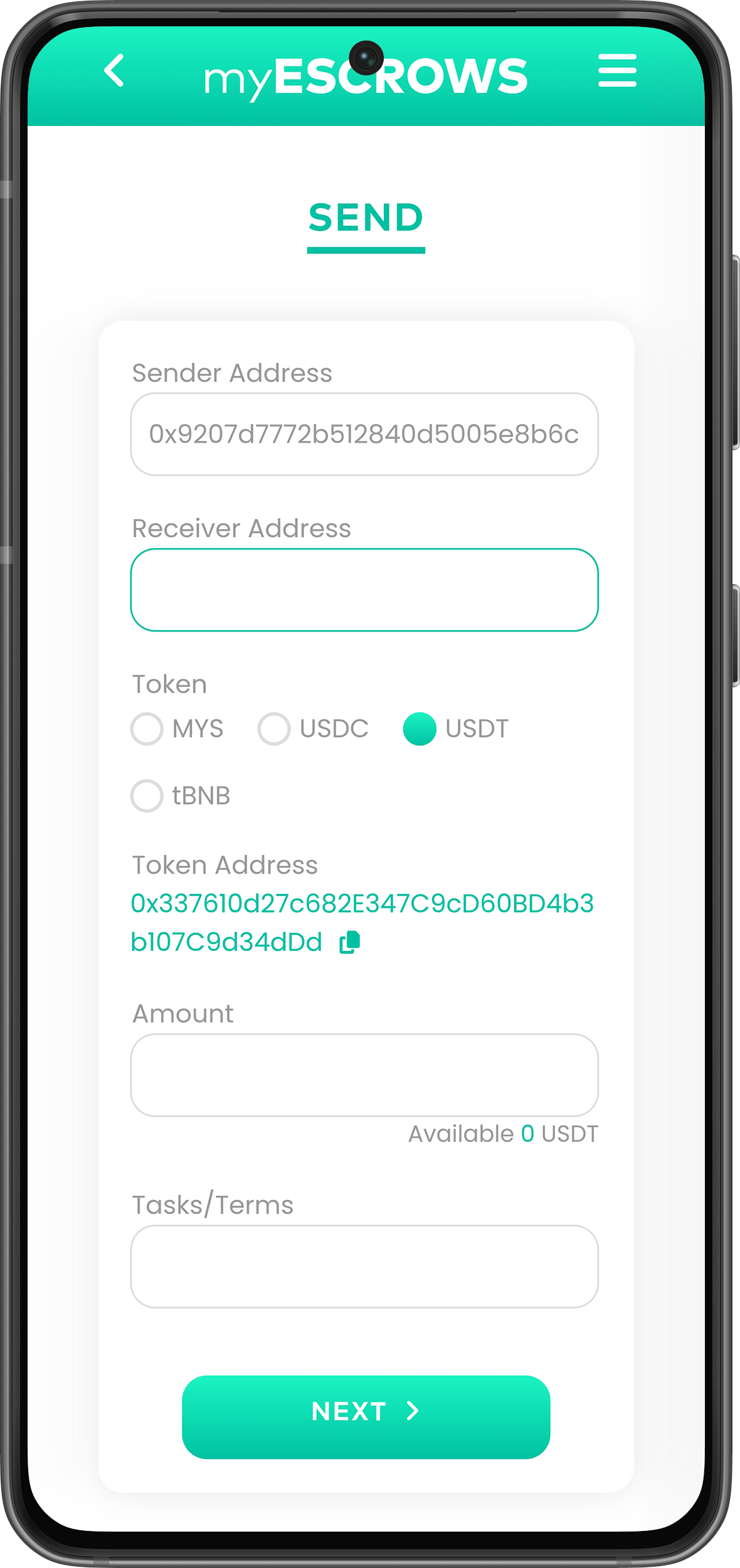Screen dimensions: 740x1568
Task: Tap the Sender Address field
Action: click(x=364, y=434)
